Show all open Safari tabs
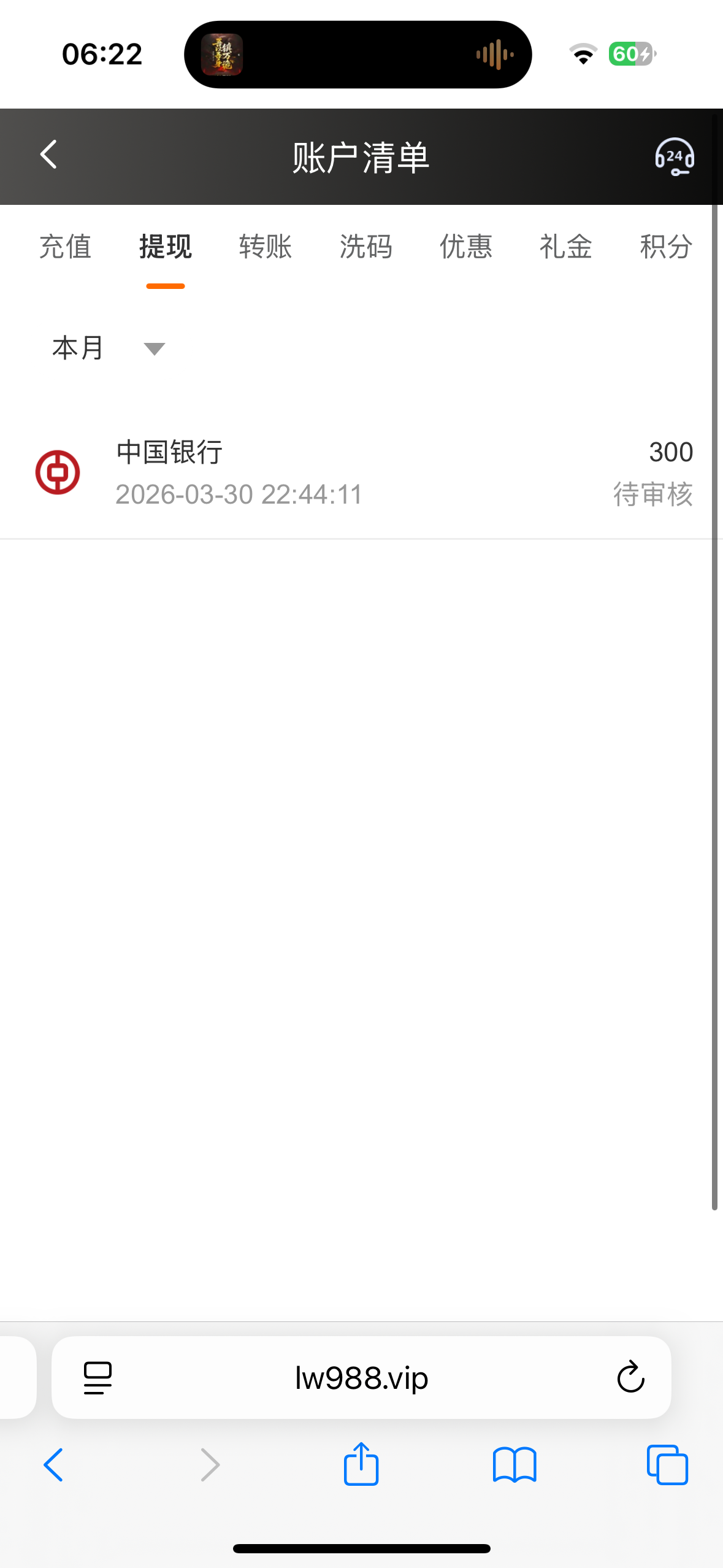 pos(667,1465)
